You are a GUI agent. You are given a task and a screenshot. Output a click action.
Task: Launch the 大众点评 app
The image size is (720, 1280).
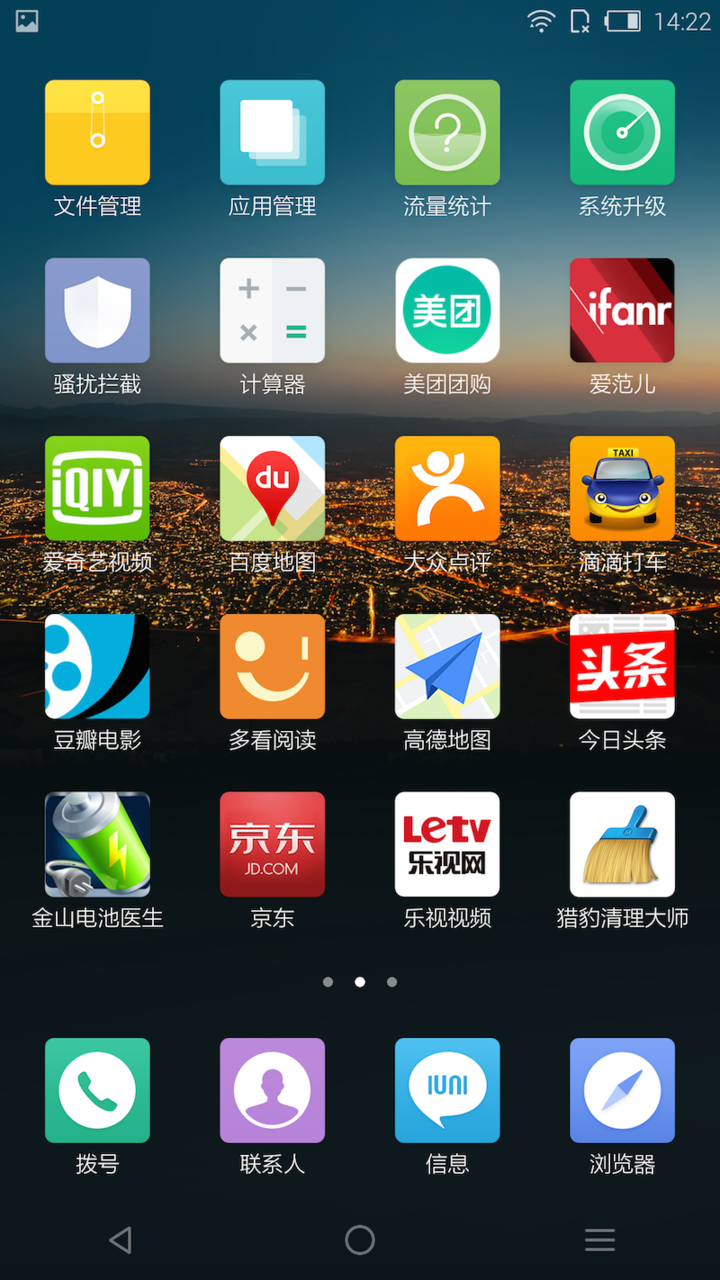(447, 489)
